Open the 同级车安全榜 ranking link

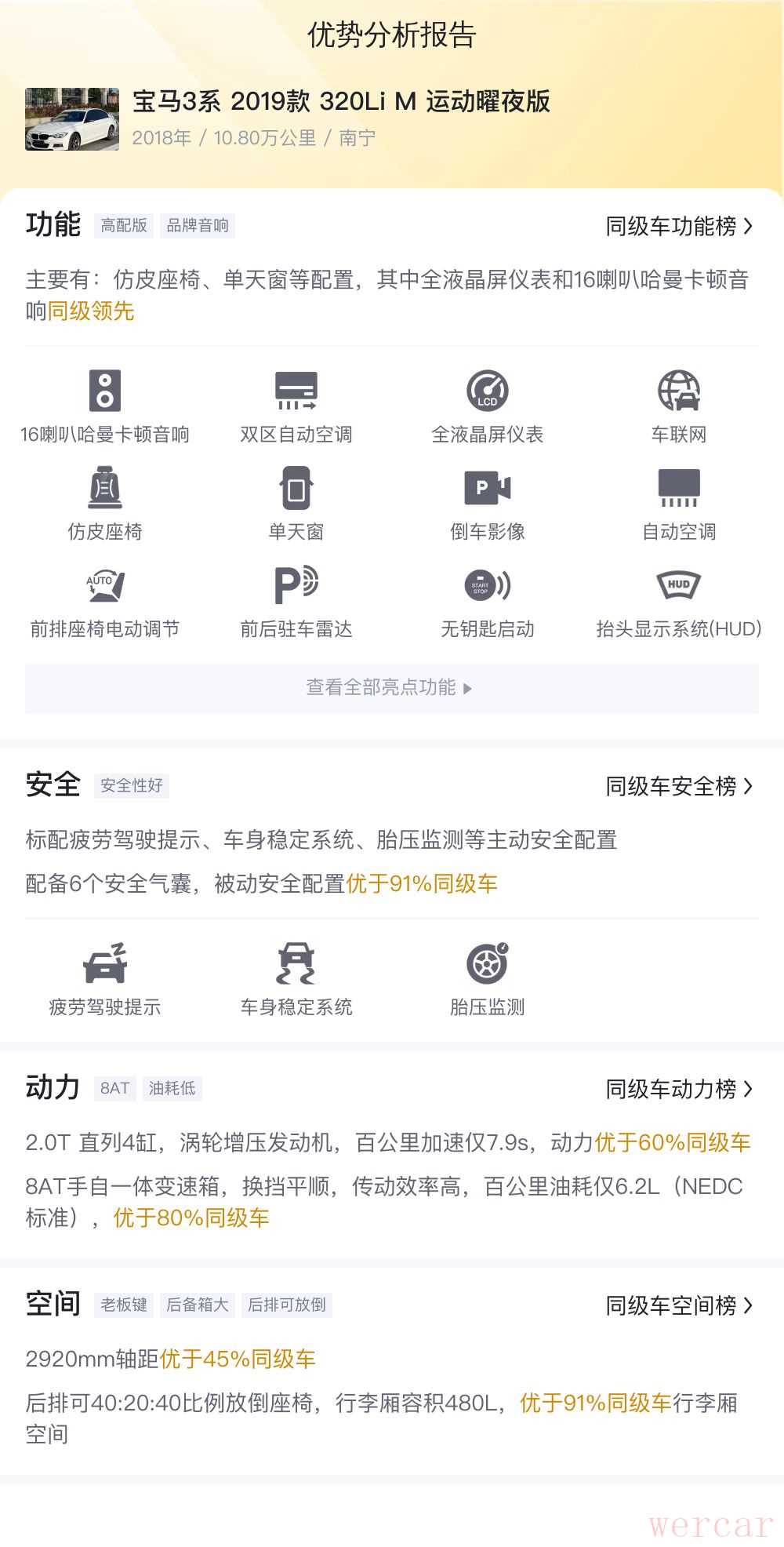pyautogui.click(x=678, y=786)
